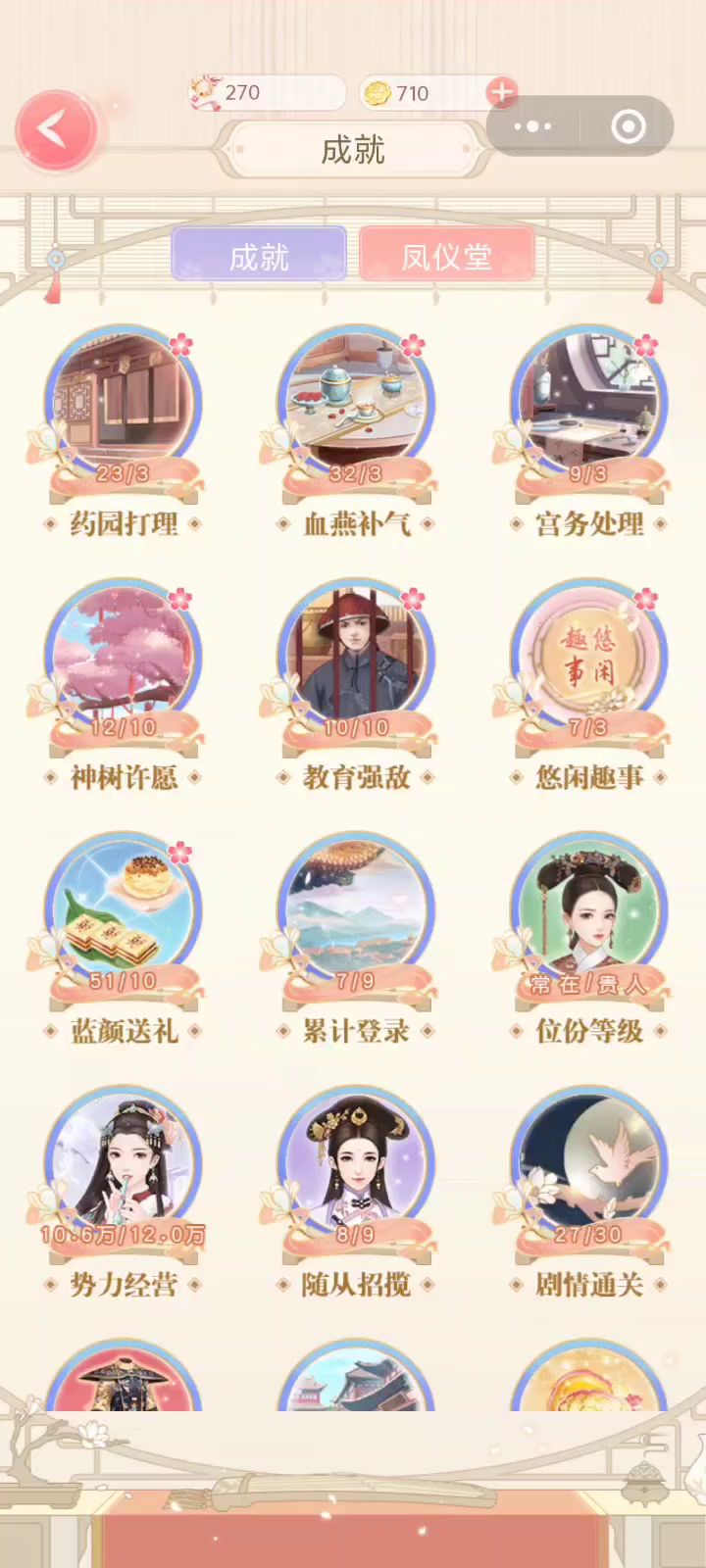The height and width of the screenshot is (1568, 706).
Task: Switch to the 凤仪堂 tab
Action: (x=446, y=256)
